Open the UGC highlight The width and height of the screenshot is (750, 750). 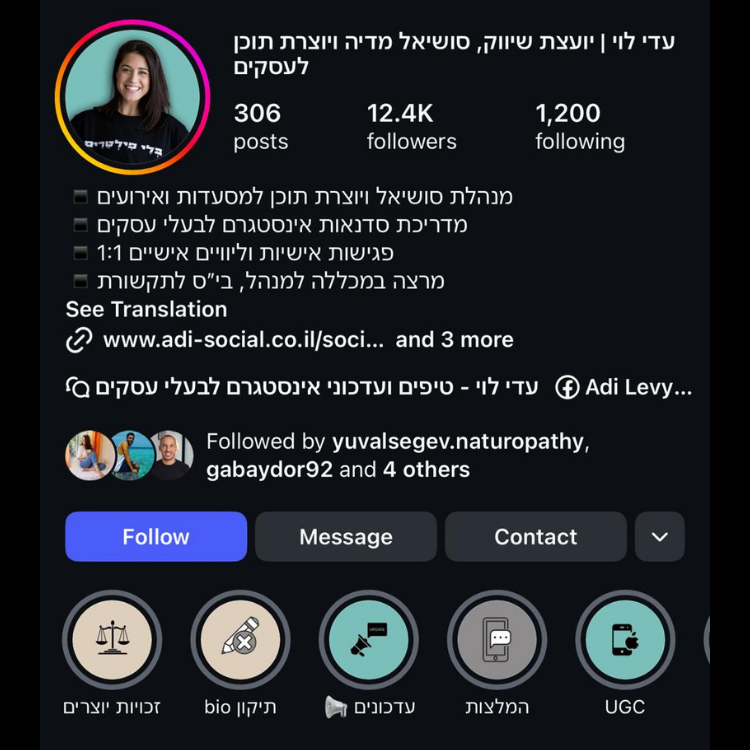pos(625,640)
